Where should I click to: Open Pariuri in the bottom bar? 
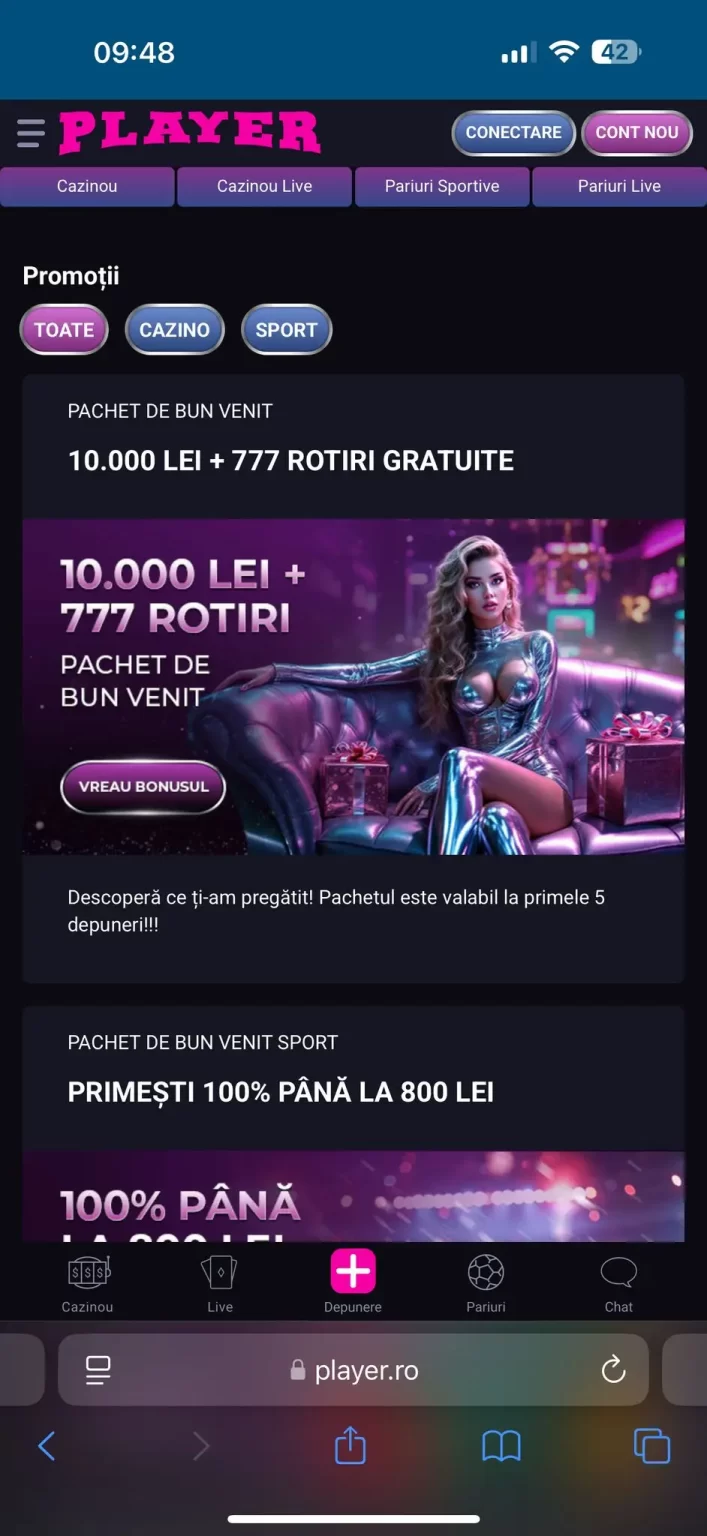[x=486, y=1284]
